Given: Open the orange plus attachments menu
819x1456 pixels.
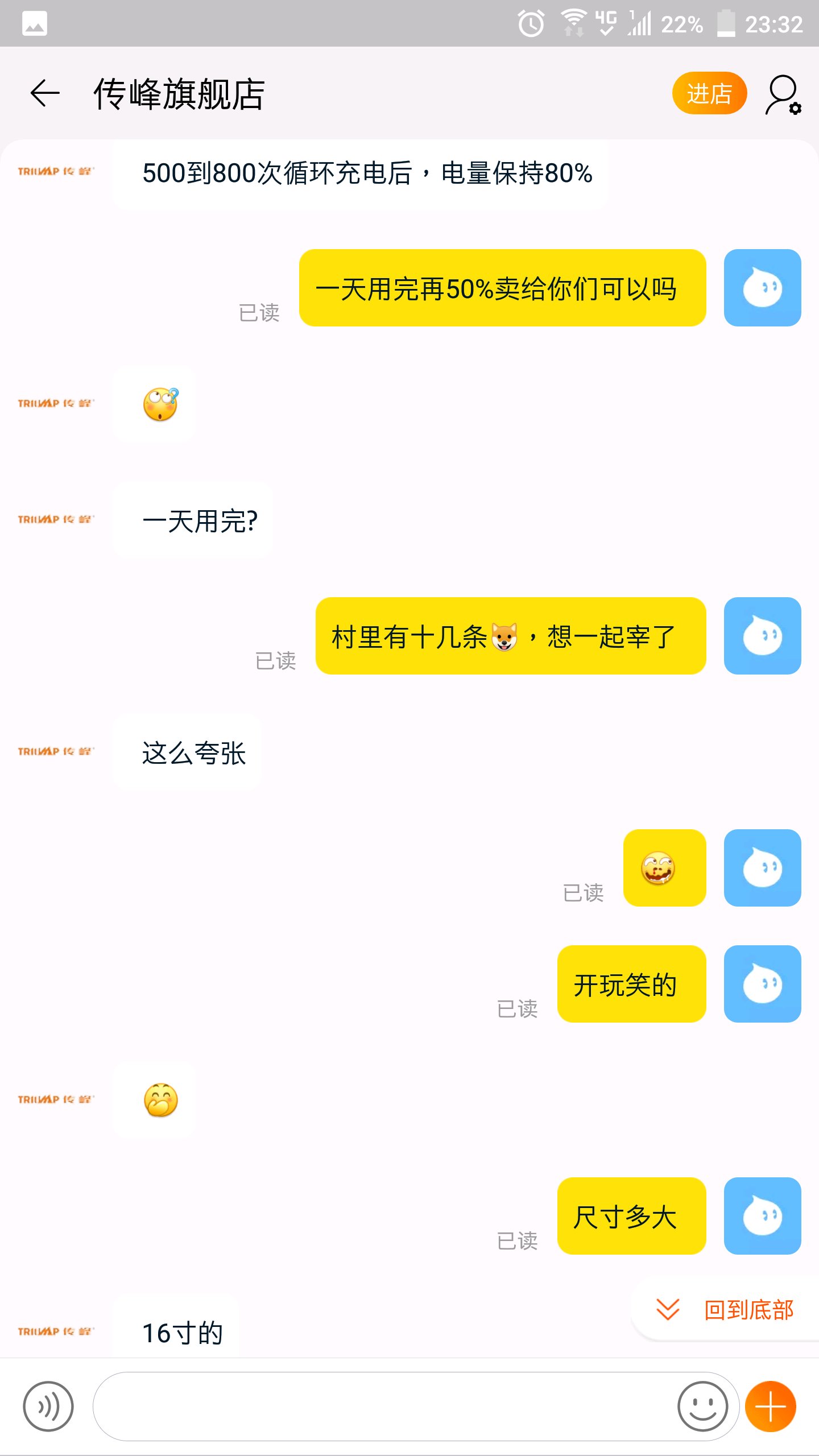Looking at the screenshot, I should (x=771, y=1407).
